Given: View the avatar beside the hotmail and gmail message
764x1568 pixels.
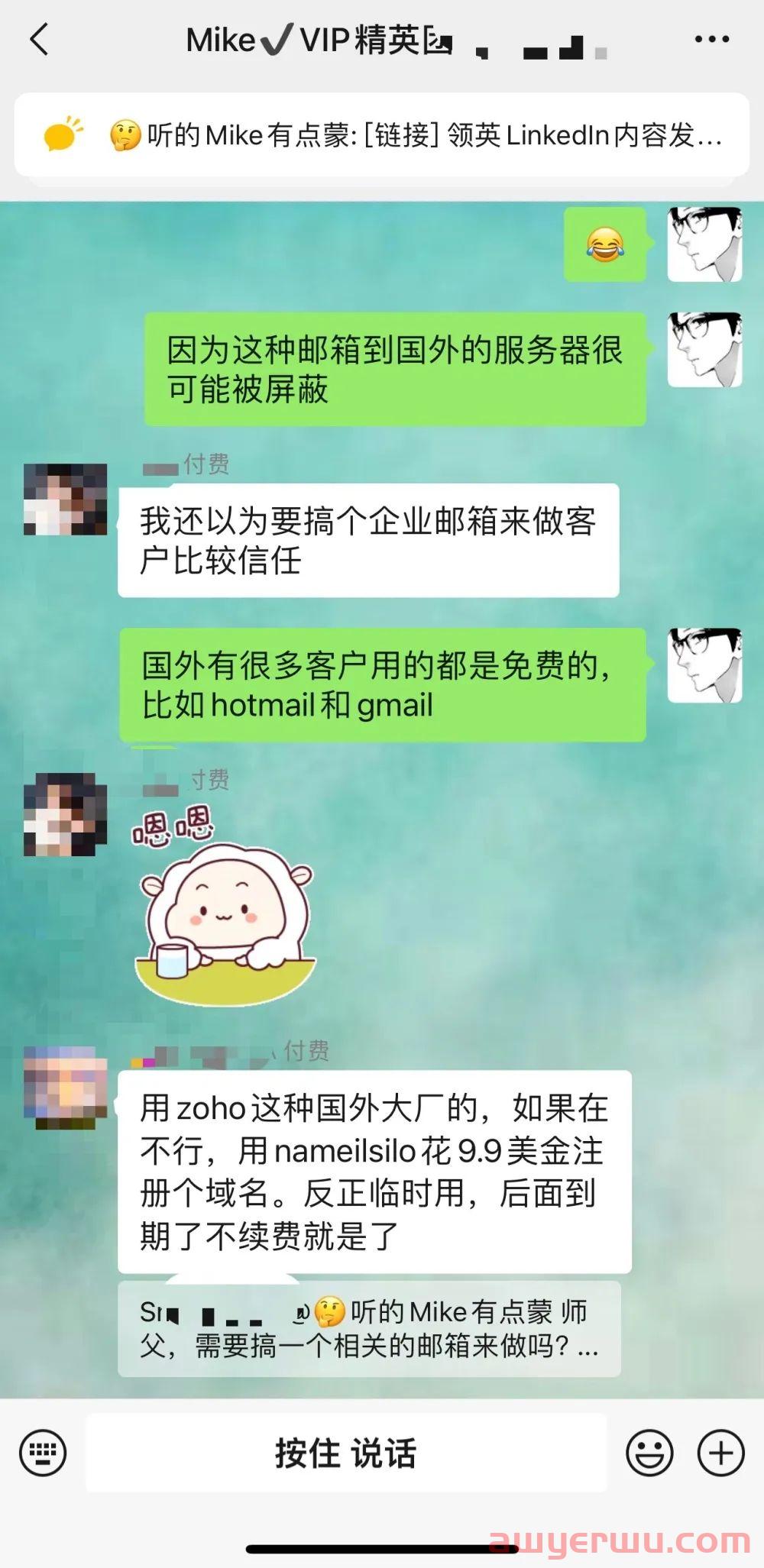Looking at the screenshot, I should [x=704, y=665].
